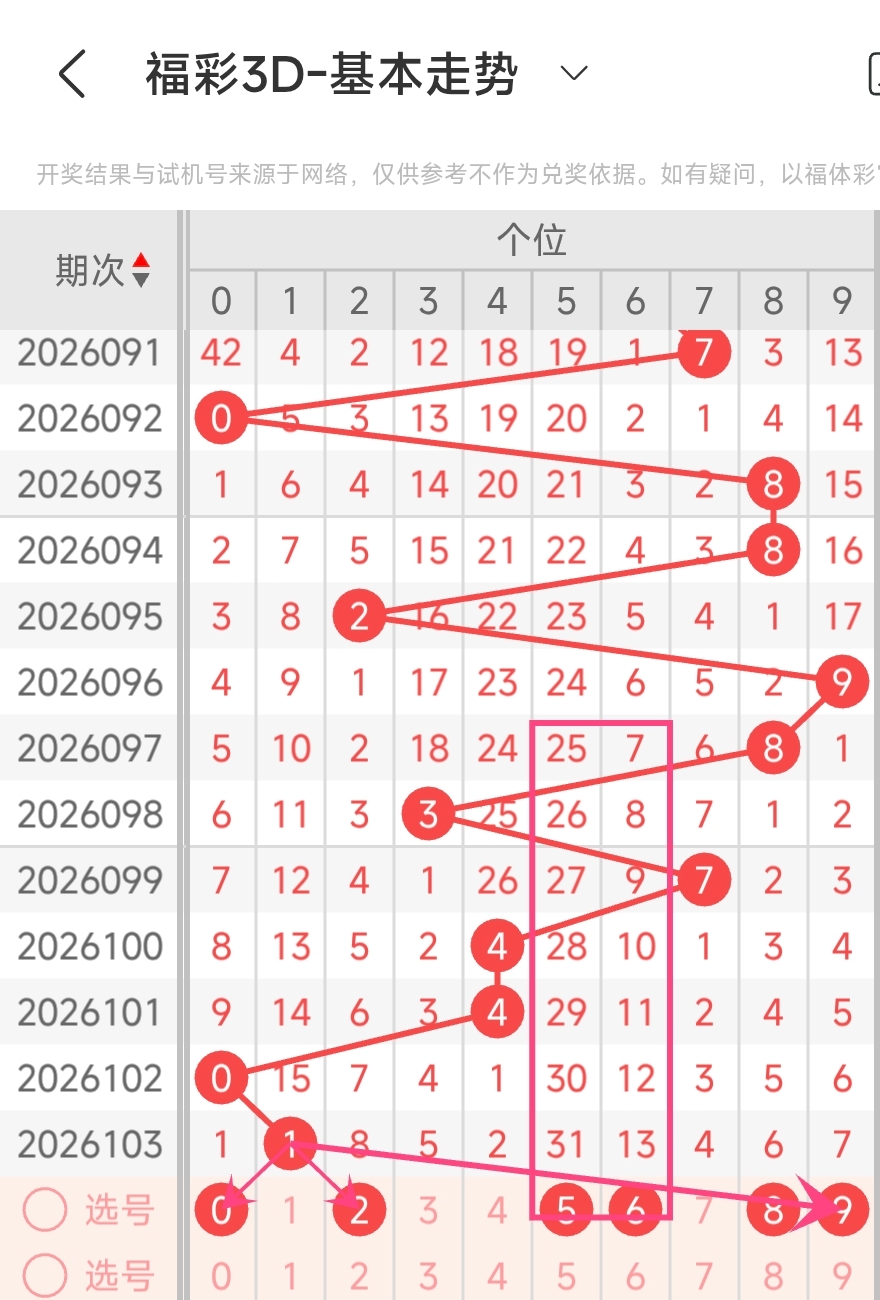Select the first 选号 row circle
Image resolution: width=880 pixels, height=1300 pixels.
tap(45, 1211)
